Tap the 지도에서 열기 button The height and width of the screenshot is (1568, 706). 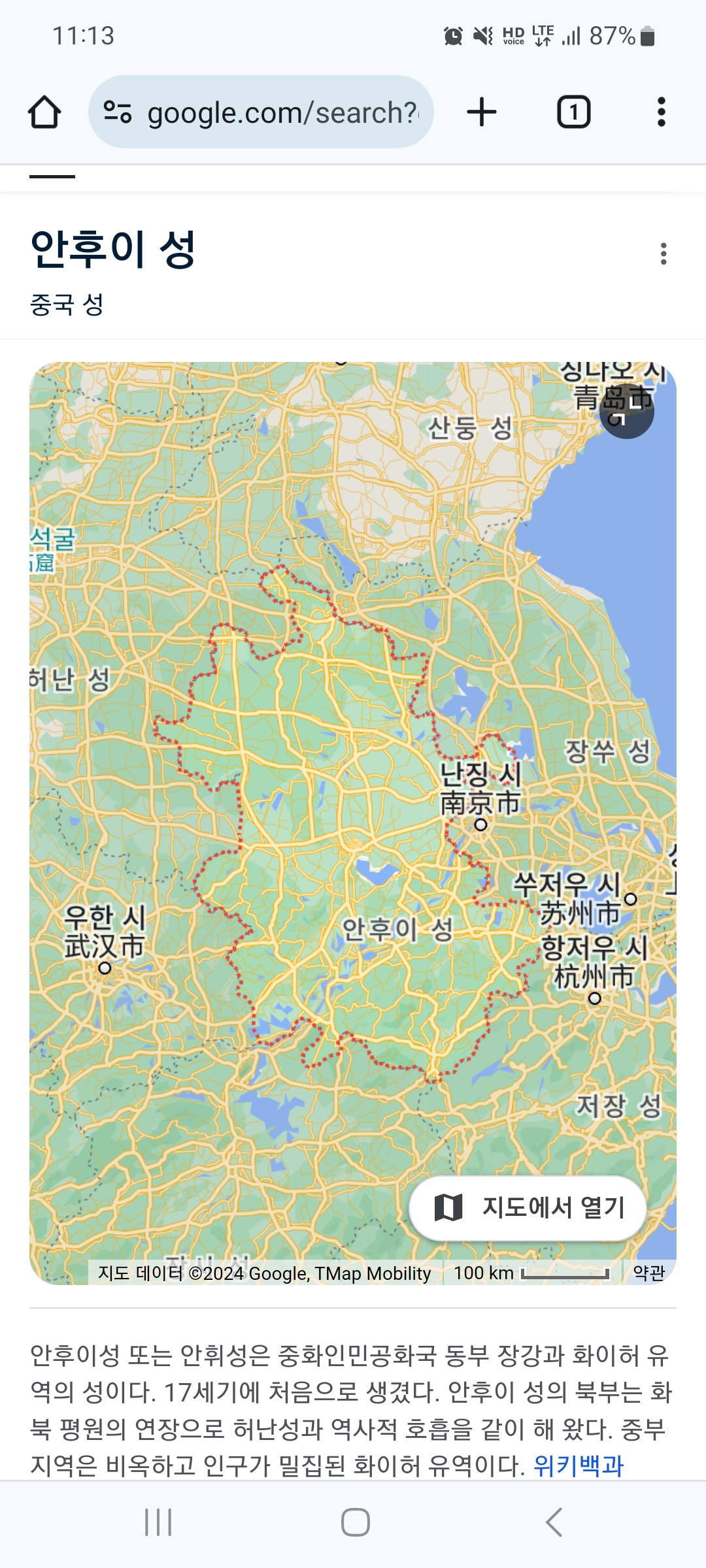528,1207
